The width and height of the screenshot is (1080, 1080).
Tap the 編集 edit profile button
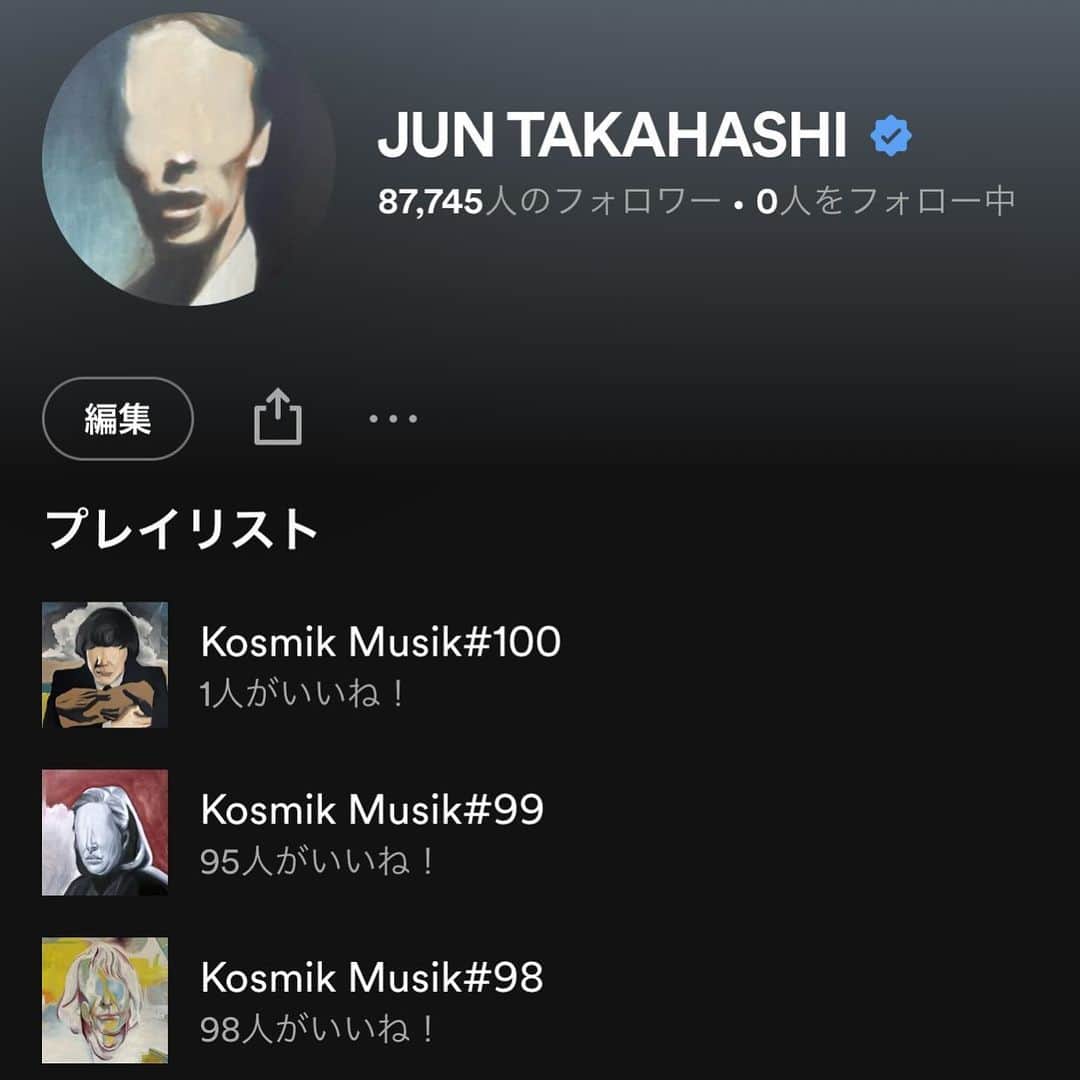[x=118, y=418]
